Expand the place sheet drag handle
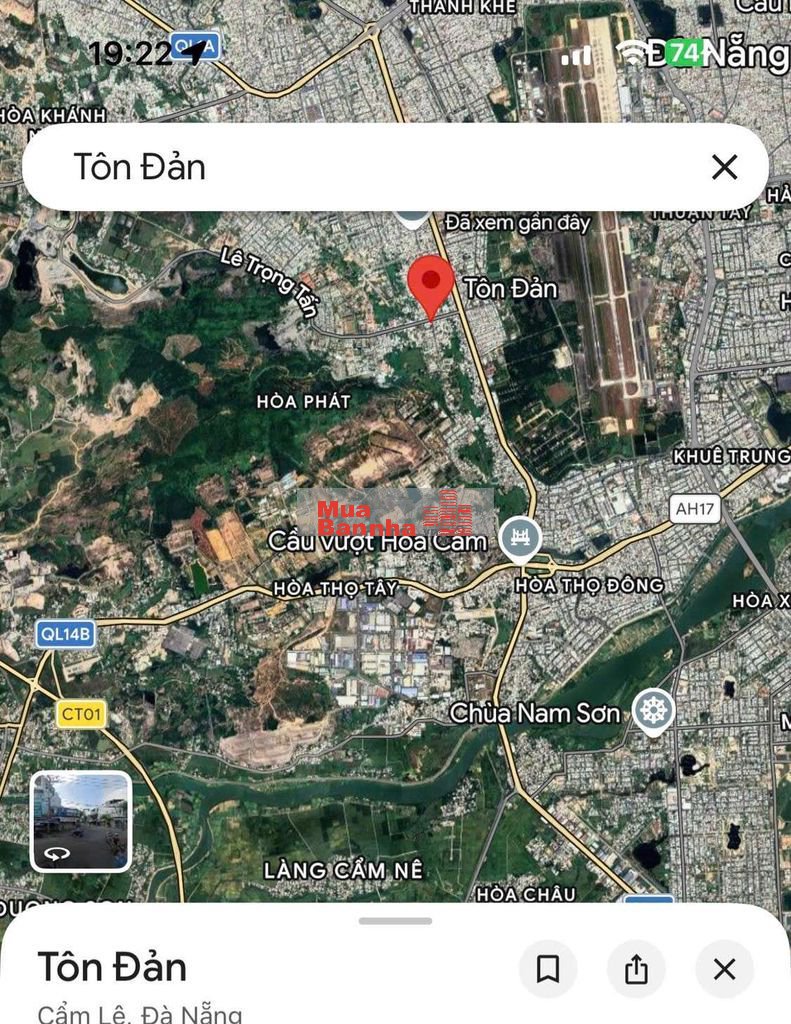This screenshot has height=1024, width=791. click(x=395, y=921)
